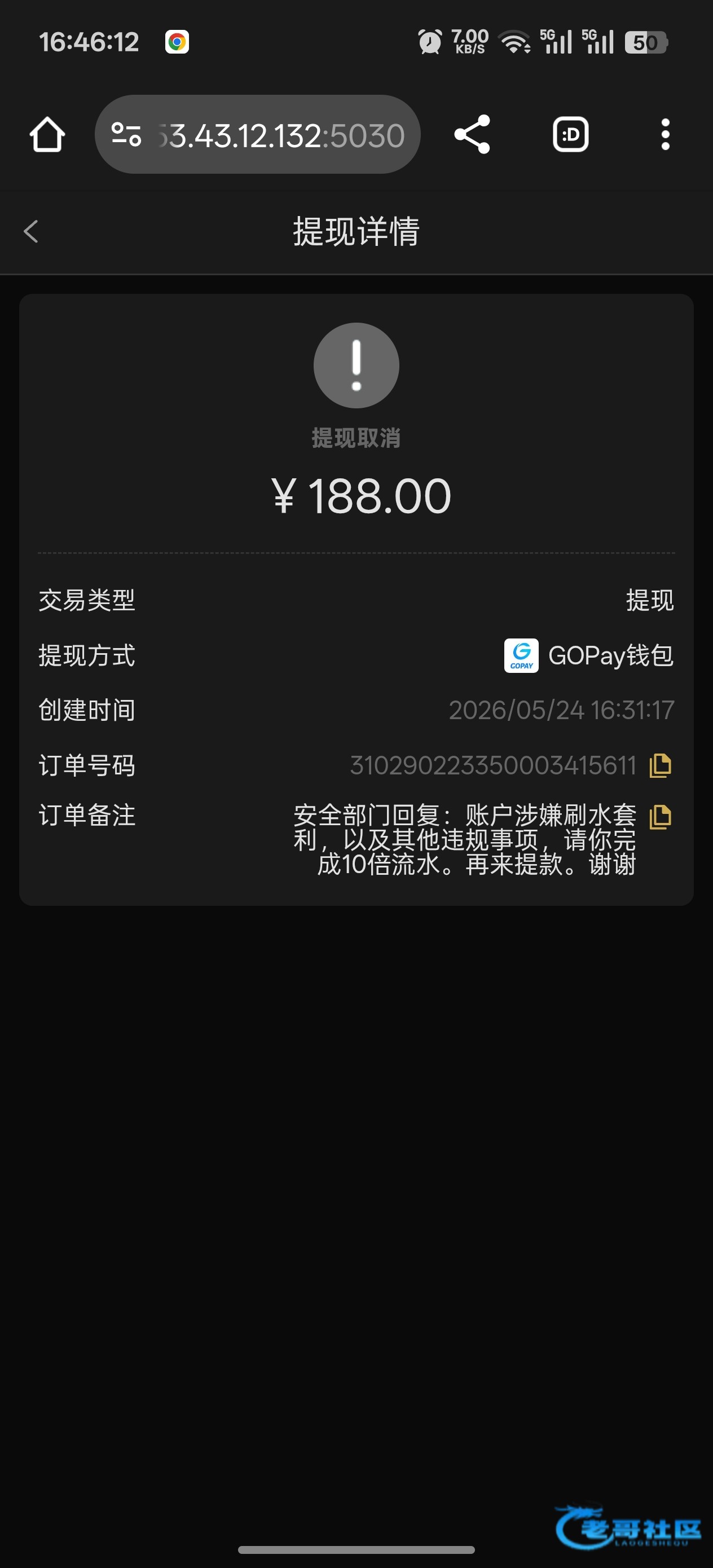Copy the 订单备注 remark text
713x1568 pixels.
coord(661,817)
